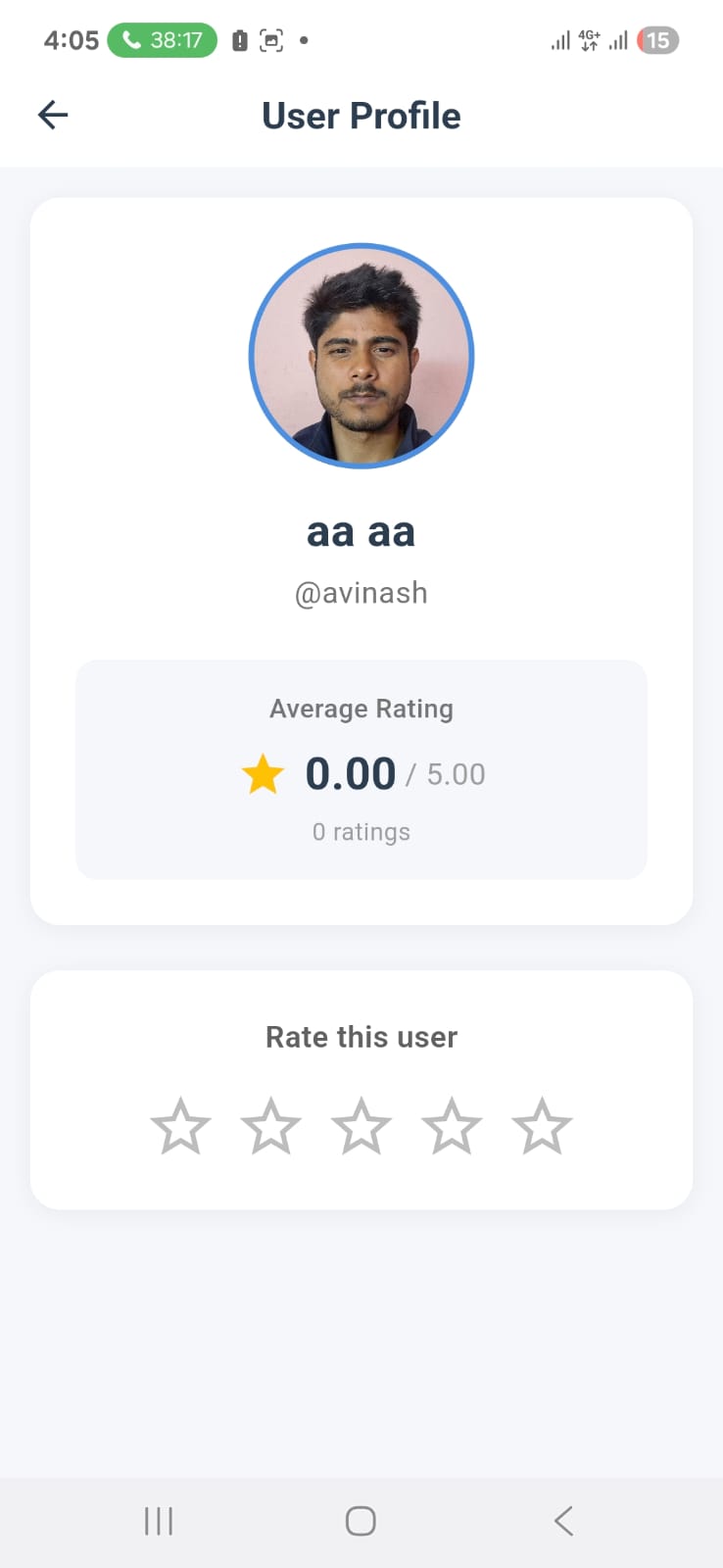Open the screen capture icon in status bar
Screen dimensions: 723x1568
coord(269,40)
